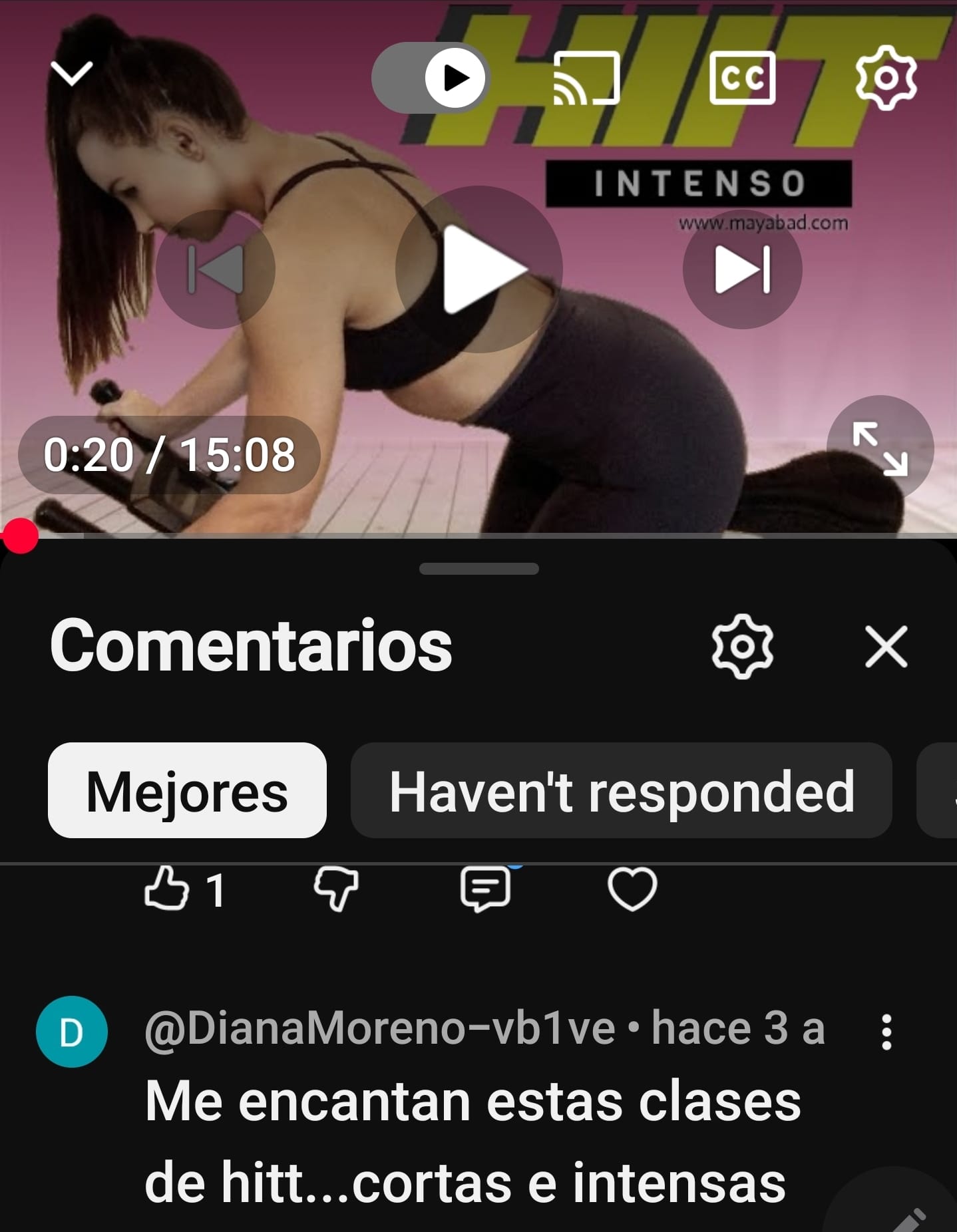The width and height of the screenshot is (957, 1232).
Task: Like the comment with 1 like
Action: (x=166, y=889)
